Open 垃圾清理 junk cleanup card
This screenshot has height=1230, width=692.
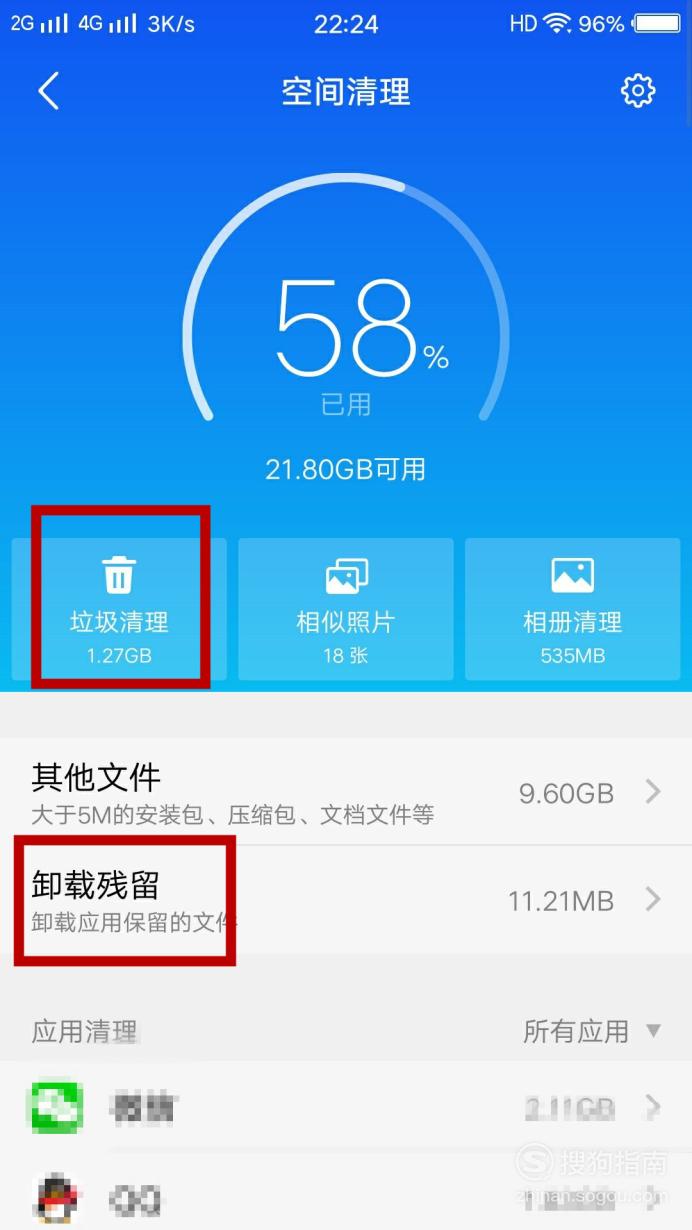point(119,609)
